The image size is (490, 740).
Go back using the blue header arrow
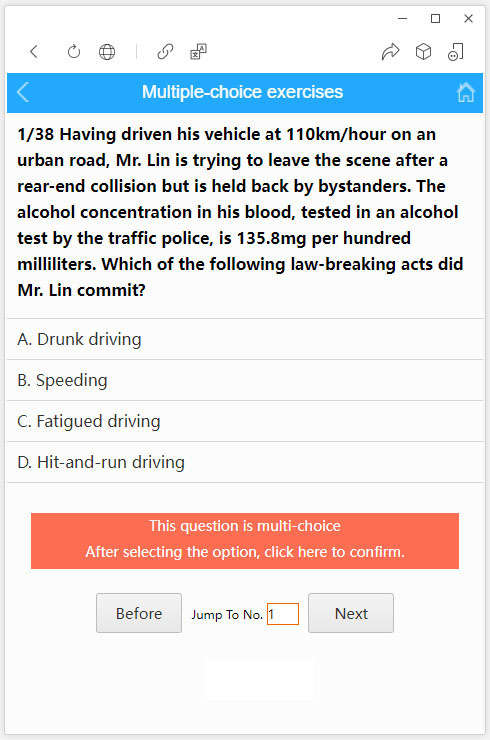pyautogui.click(x=23, y=92)
